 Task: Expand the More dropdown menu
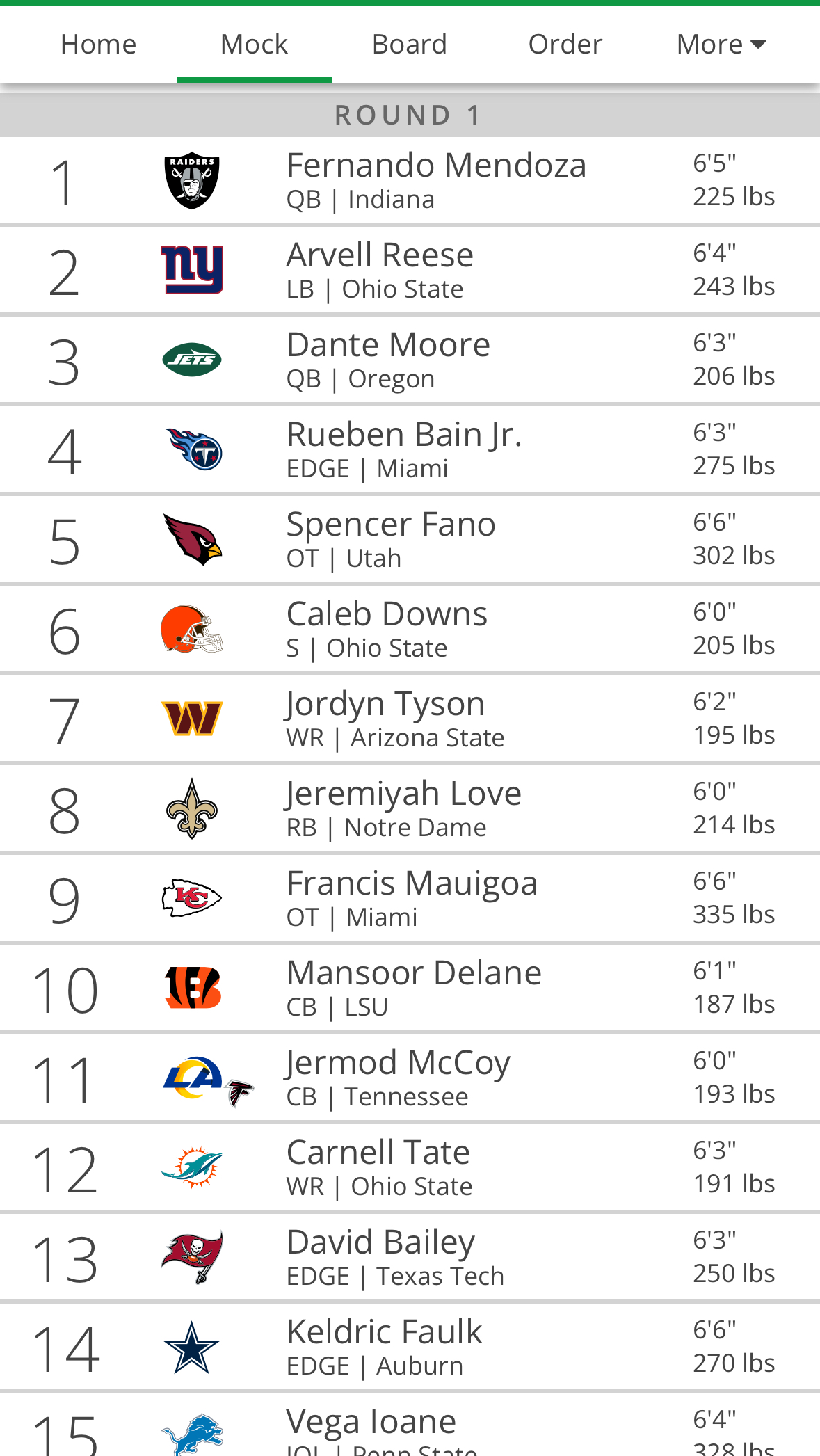pos(721,45)
